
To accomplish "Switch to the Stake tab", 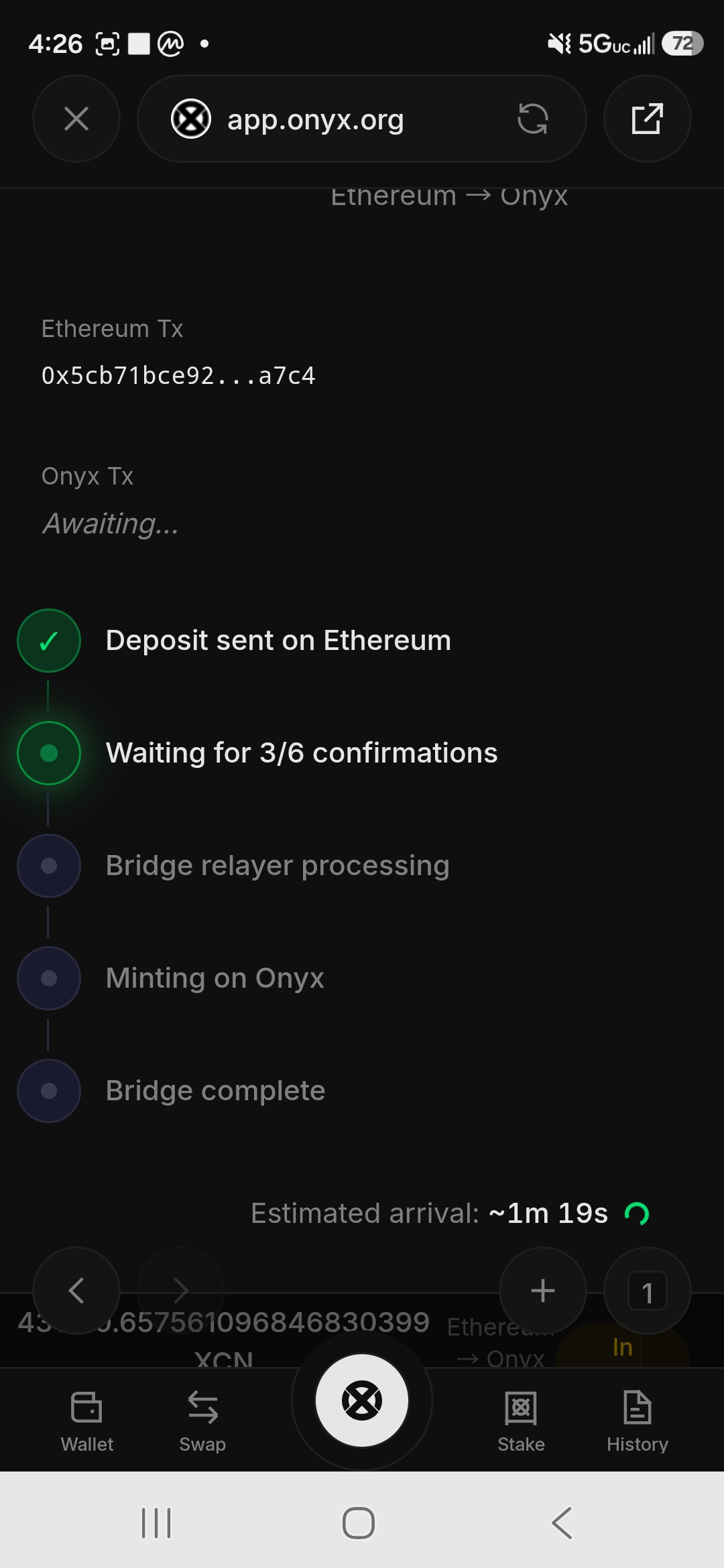I will (x=521, y=1421).
